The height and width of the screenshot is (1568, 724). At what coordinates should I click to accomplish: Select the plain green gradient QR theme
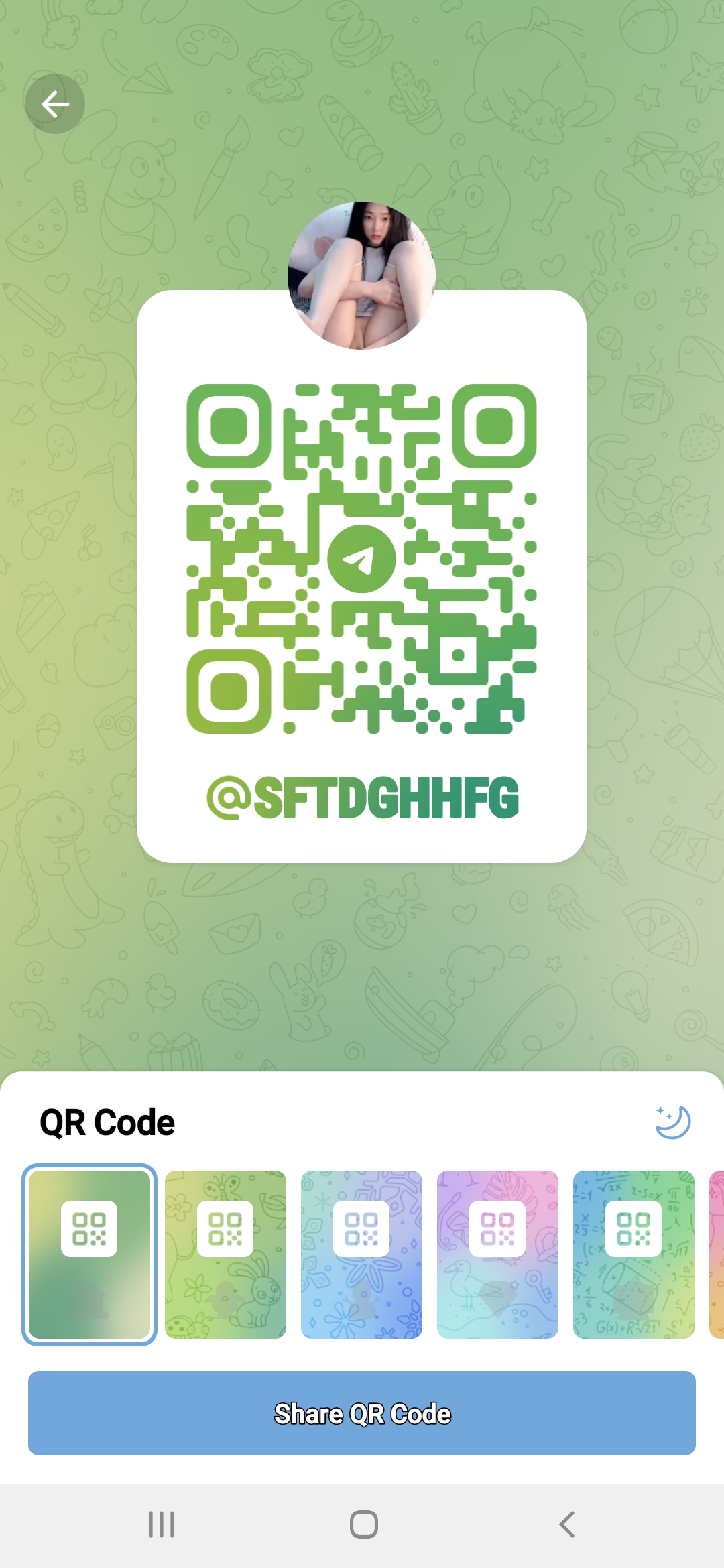pos(89,1254)
